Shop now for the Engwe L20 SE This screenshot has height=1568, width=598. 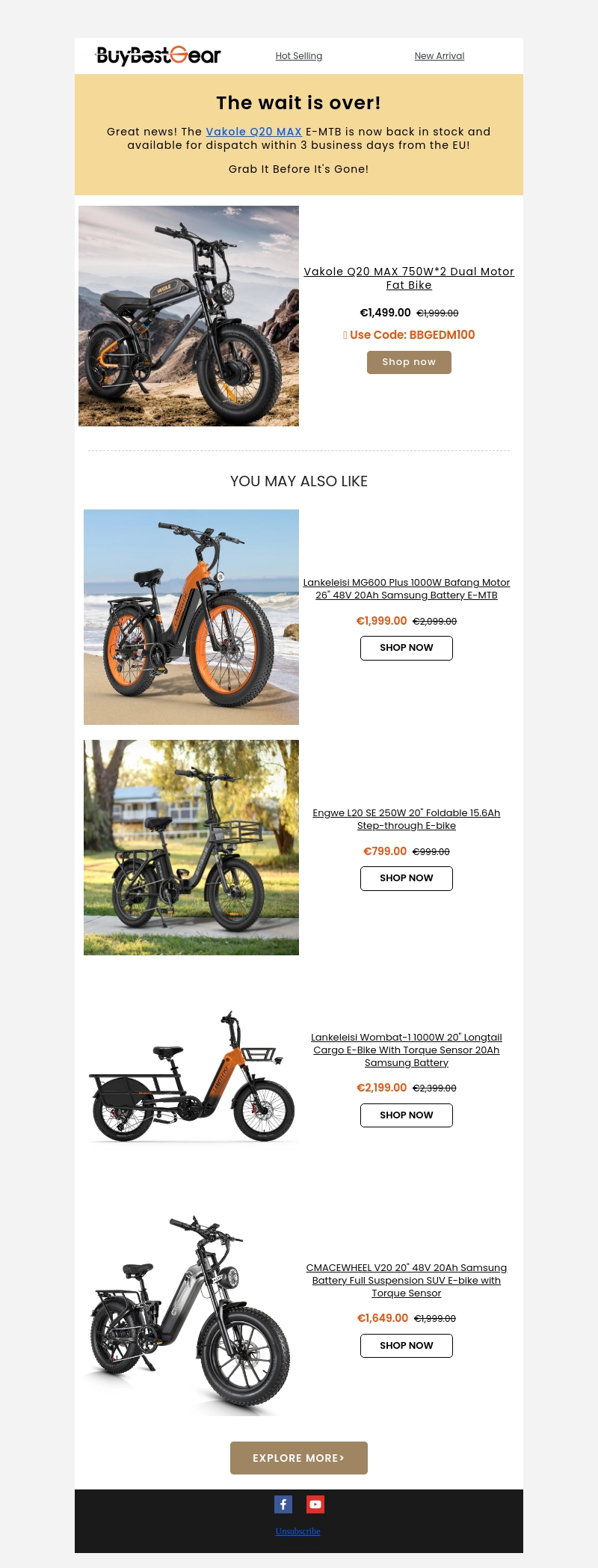[x=407, y=878]
